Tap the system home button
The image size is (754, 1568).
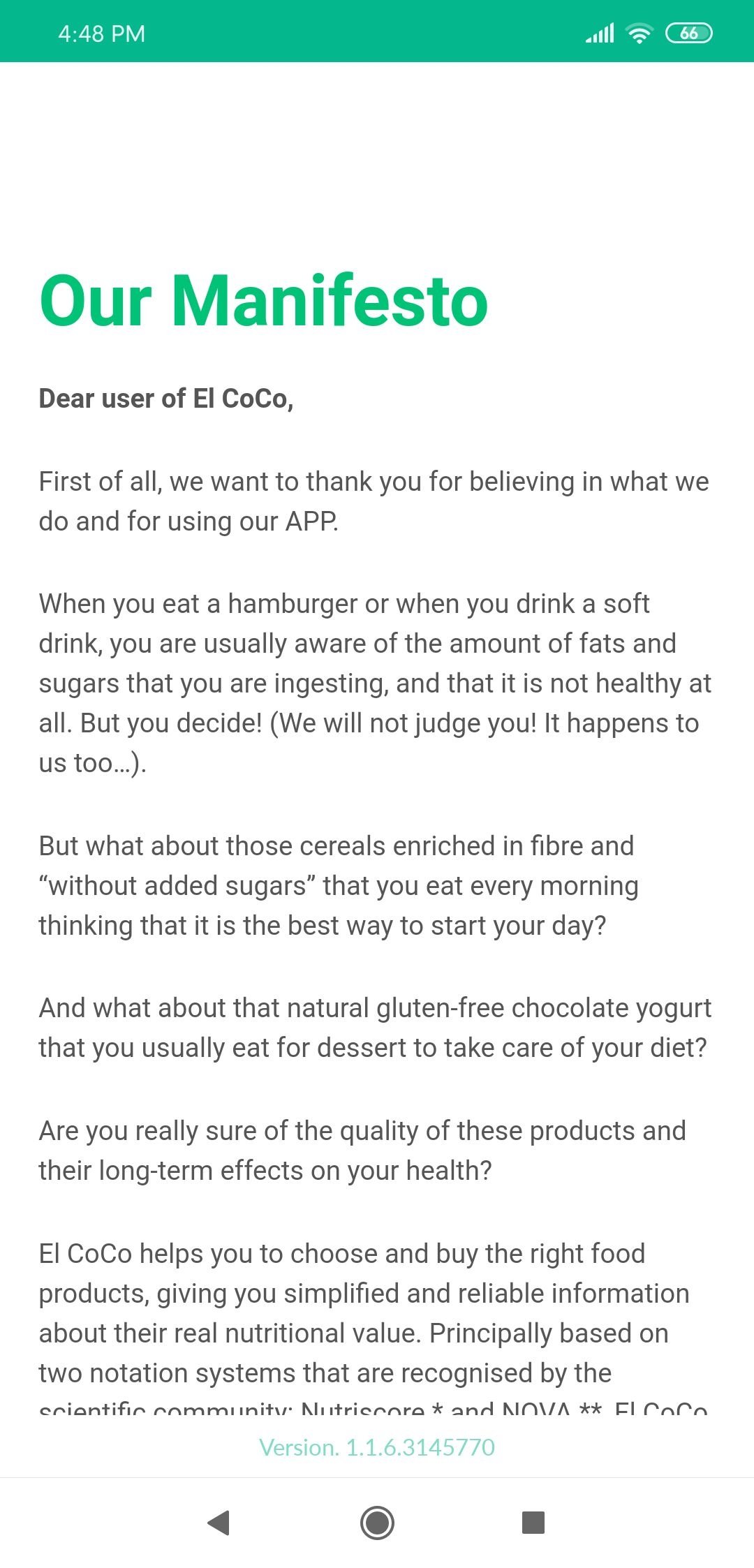click(x=377, y=1522)
